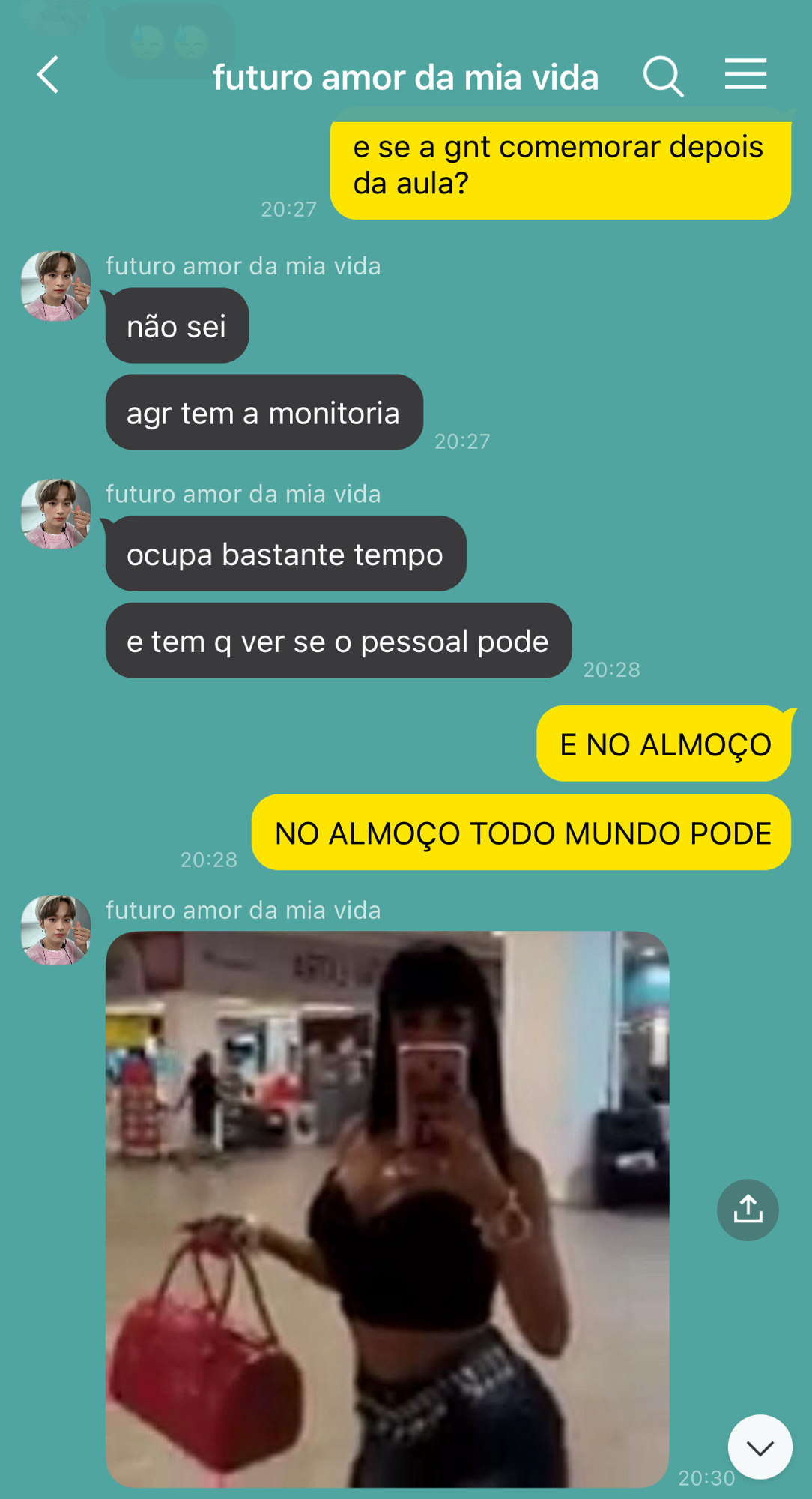812x1499 pixels.
Task: Open the chat menu
Action: coord(745,75)
